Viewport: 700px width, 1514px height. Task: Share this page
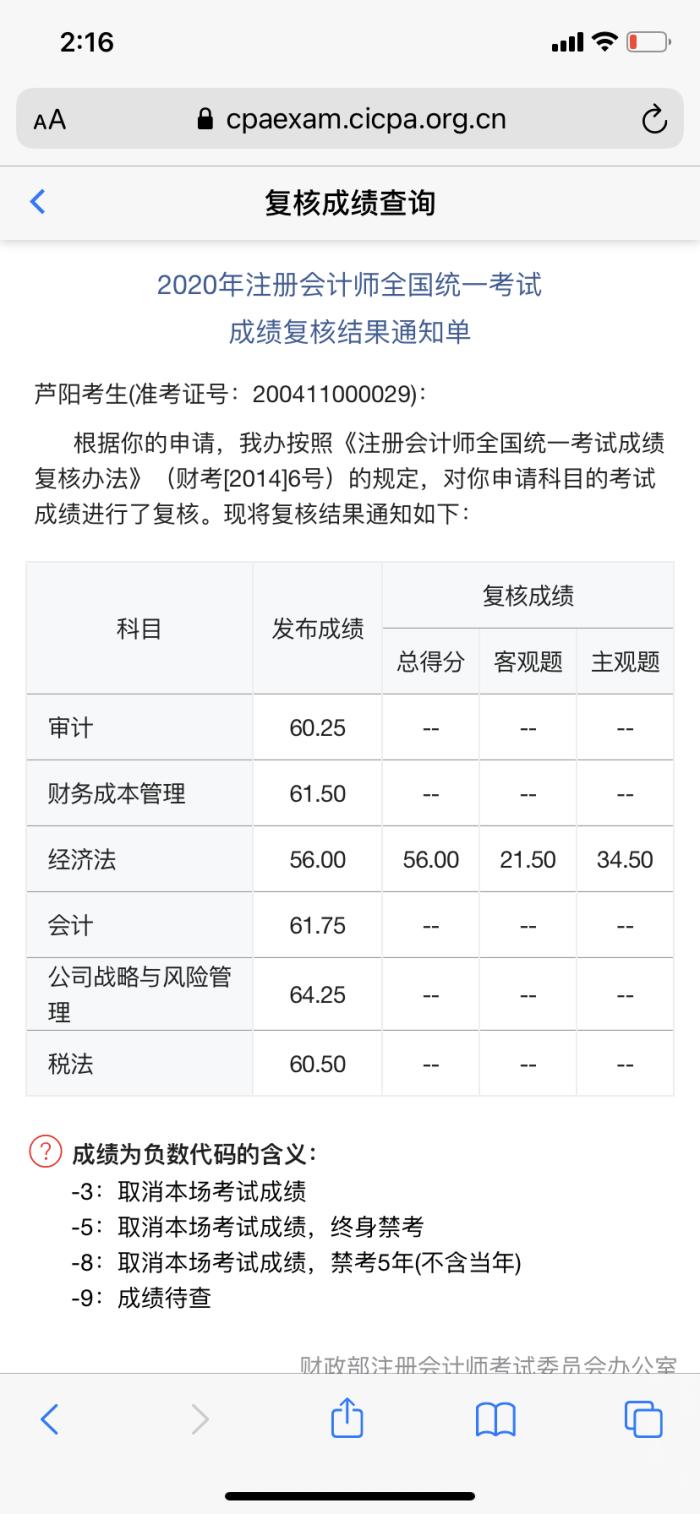click(x=347, y=1416)
